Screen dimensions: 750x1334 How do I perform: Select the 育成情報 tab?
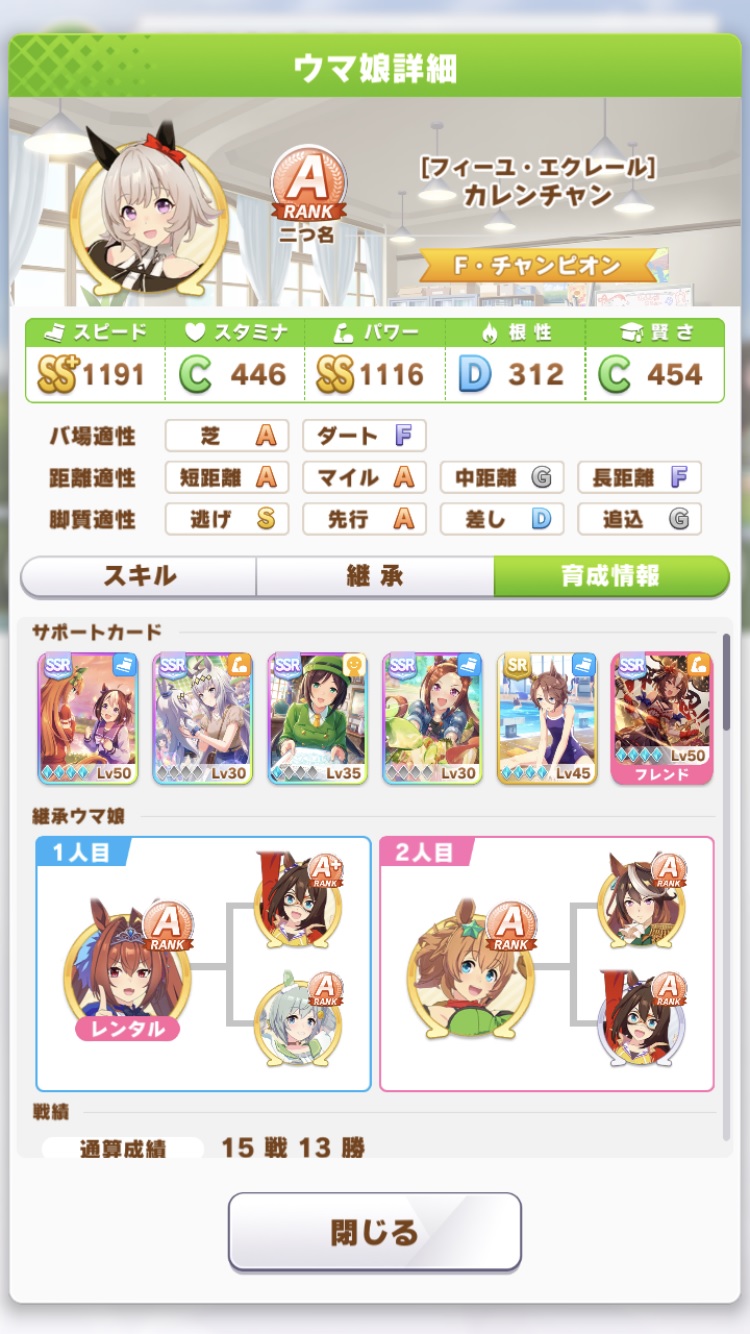point(610,577)
